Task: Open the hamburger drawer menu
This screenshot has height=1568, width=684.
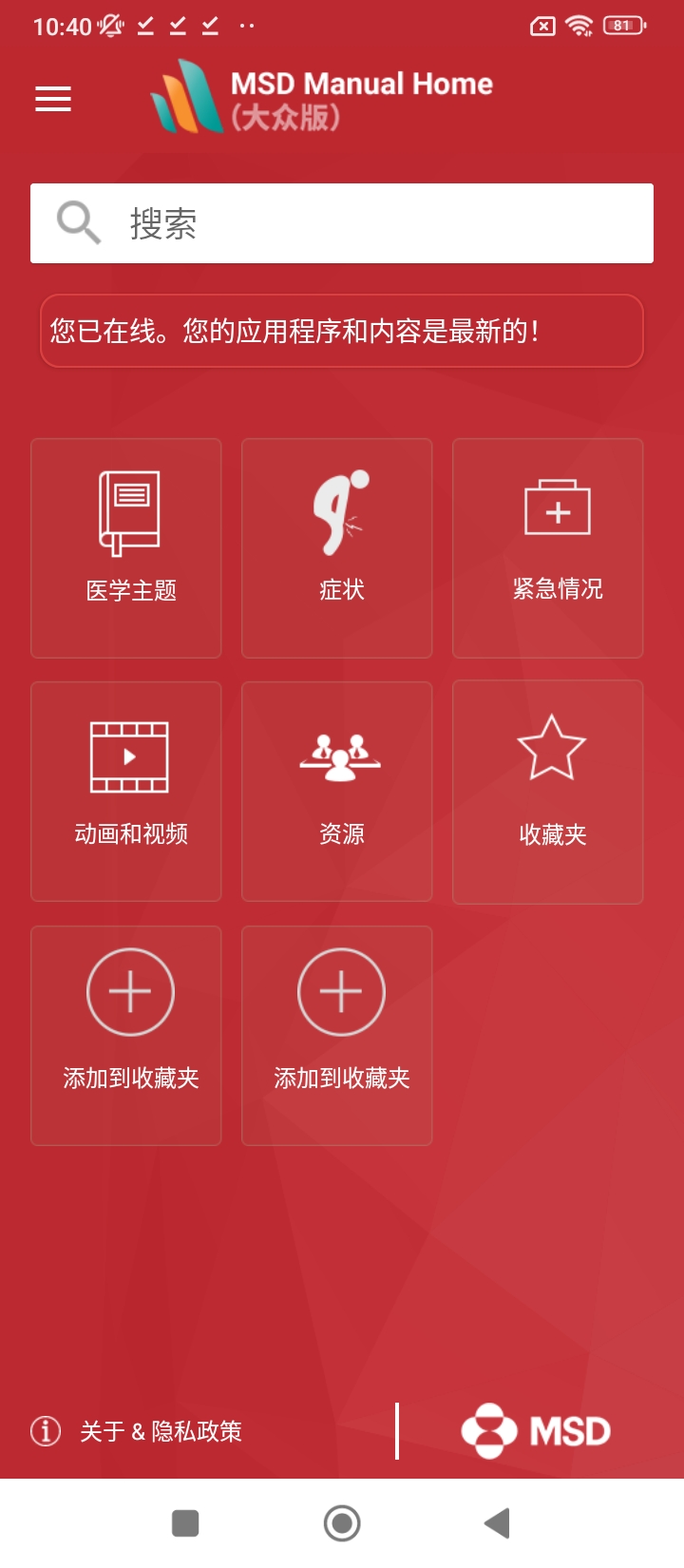Action: (53, 99)
